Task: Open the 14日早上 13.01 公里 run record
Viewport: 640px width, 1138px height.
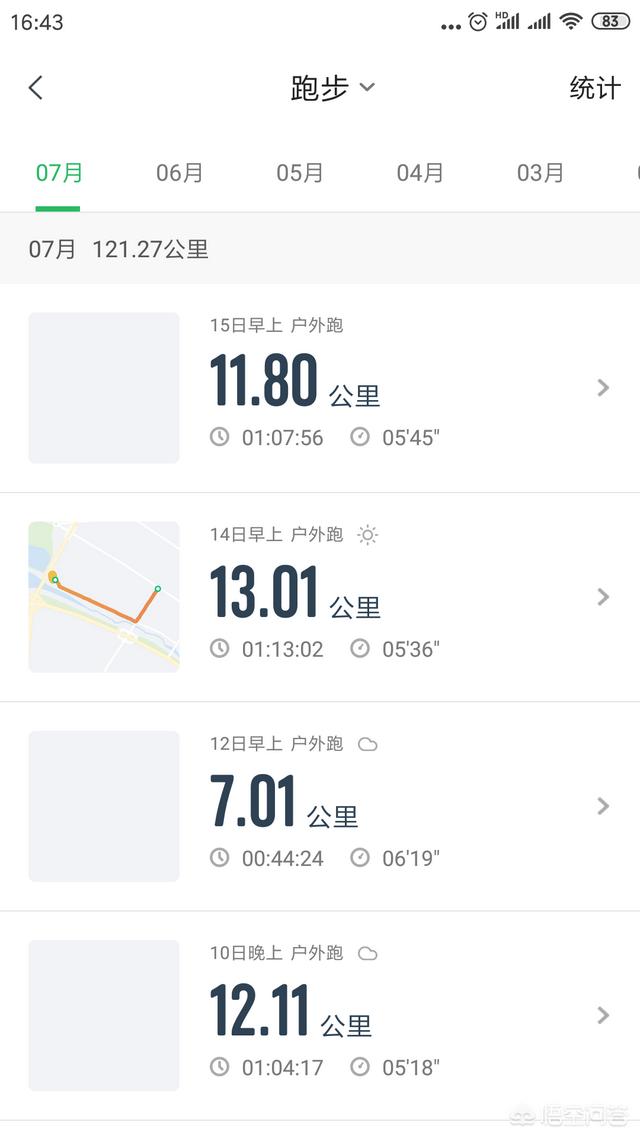Action: tap(320, 597)
